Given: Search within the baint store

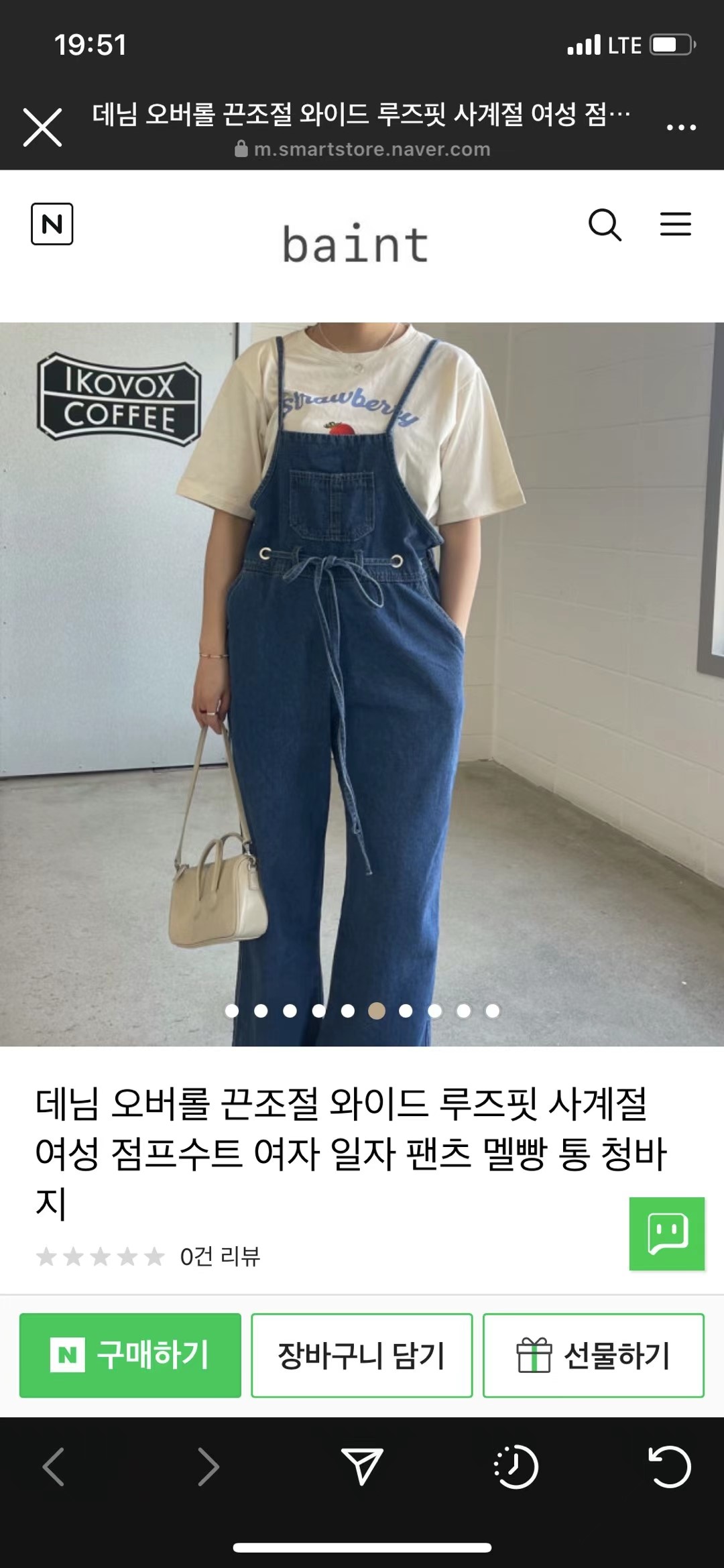Looking at the screenshot, I should click(605, 225).
